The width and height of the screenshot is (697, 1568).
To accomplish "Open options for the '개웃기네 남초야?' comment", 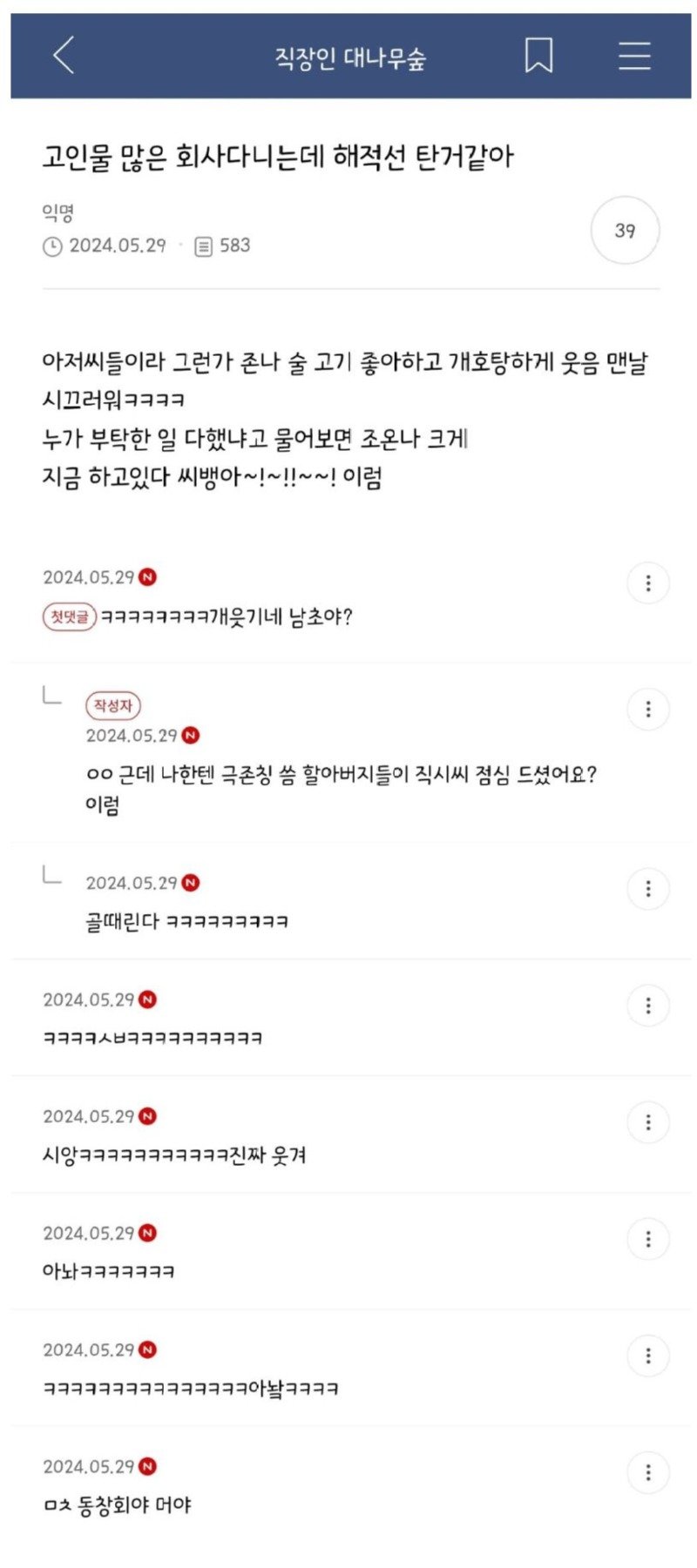I will pyautogui.click(x=647, y=583).
